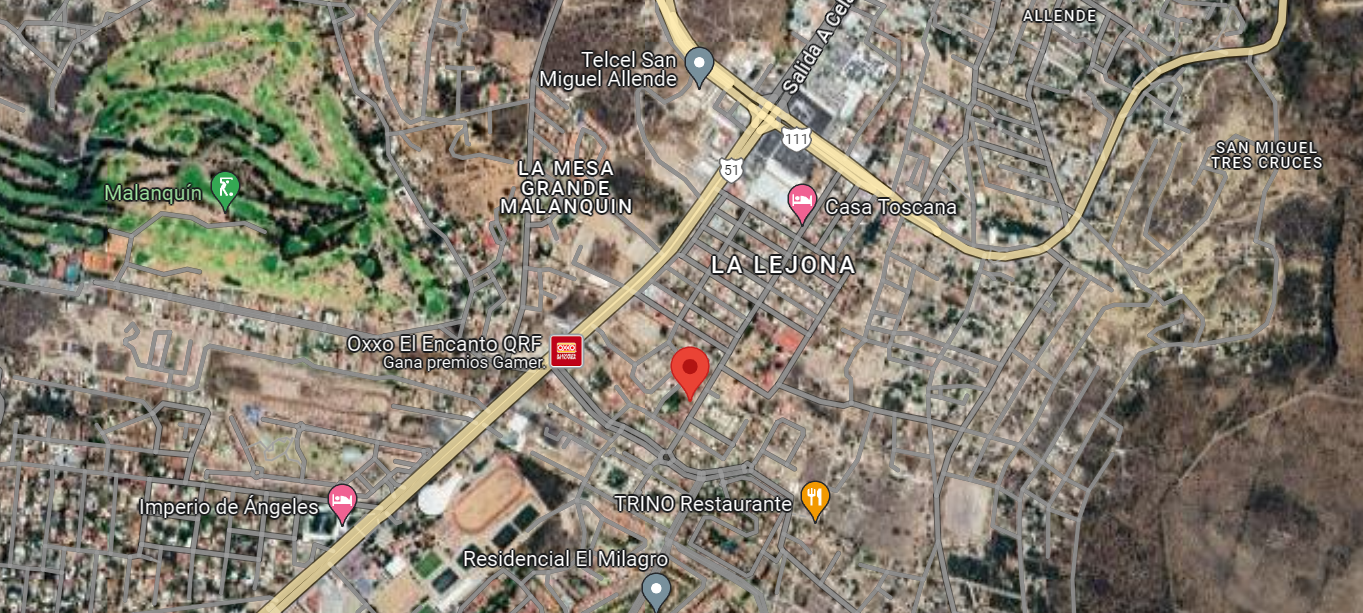Open the Casa Toscana hotel pin
Viewport: 1363px width, 613px height.
pyautogui.click(x=801, y=203)
